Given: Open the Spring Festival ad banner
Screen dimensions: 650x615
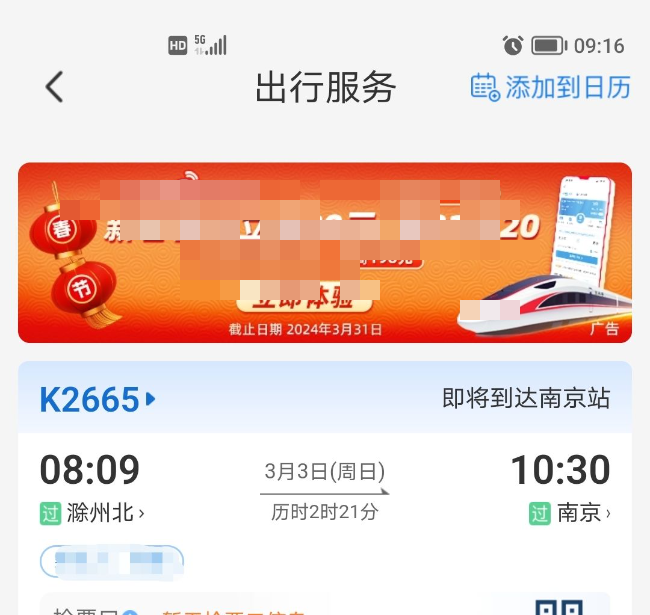Looking at the screenshot, I should [x=324, y=252].
